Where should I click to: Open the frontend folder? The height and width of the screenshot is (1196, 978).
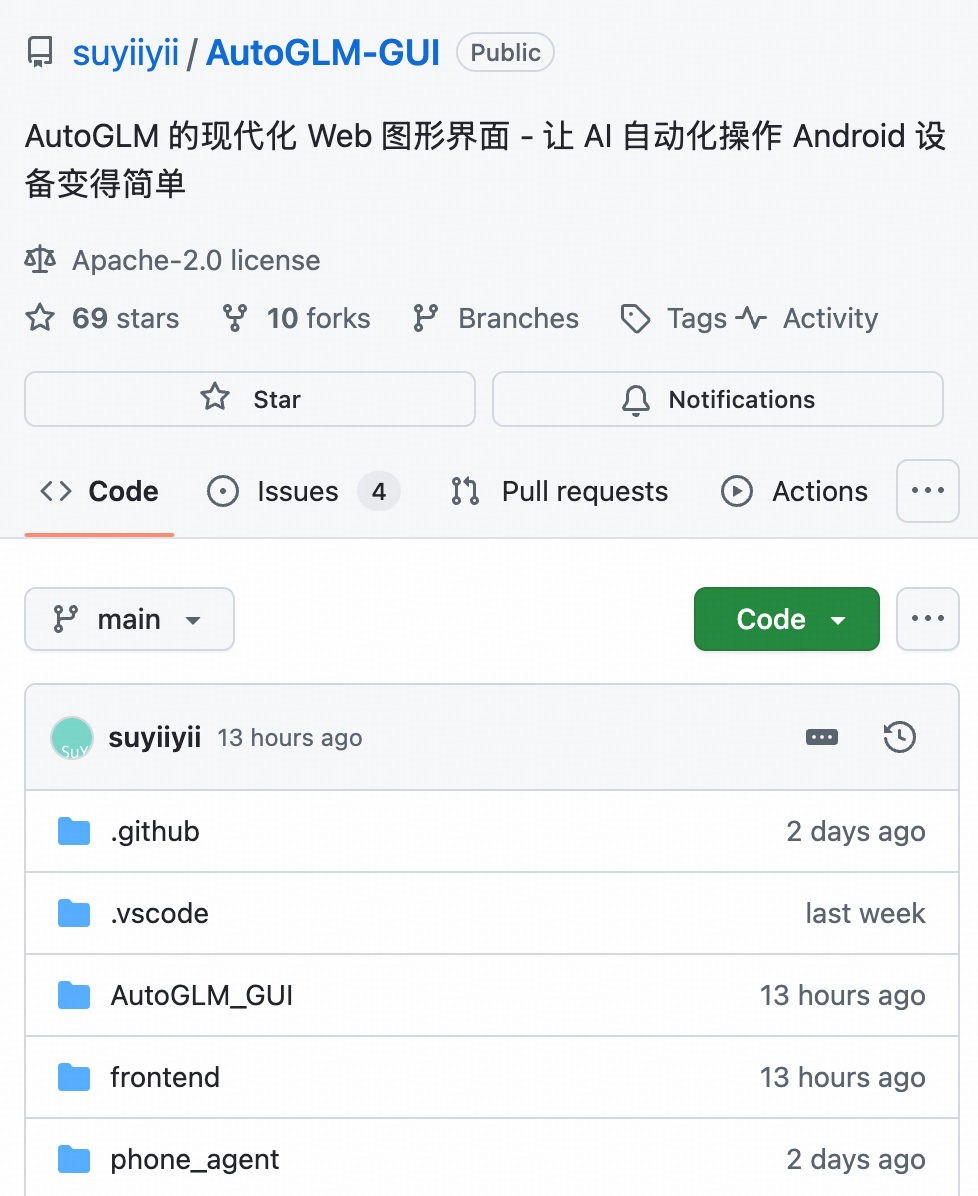click(x=165, y=1077)
